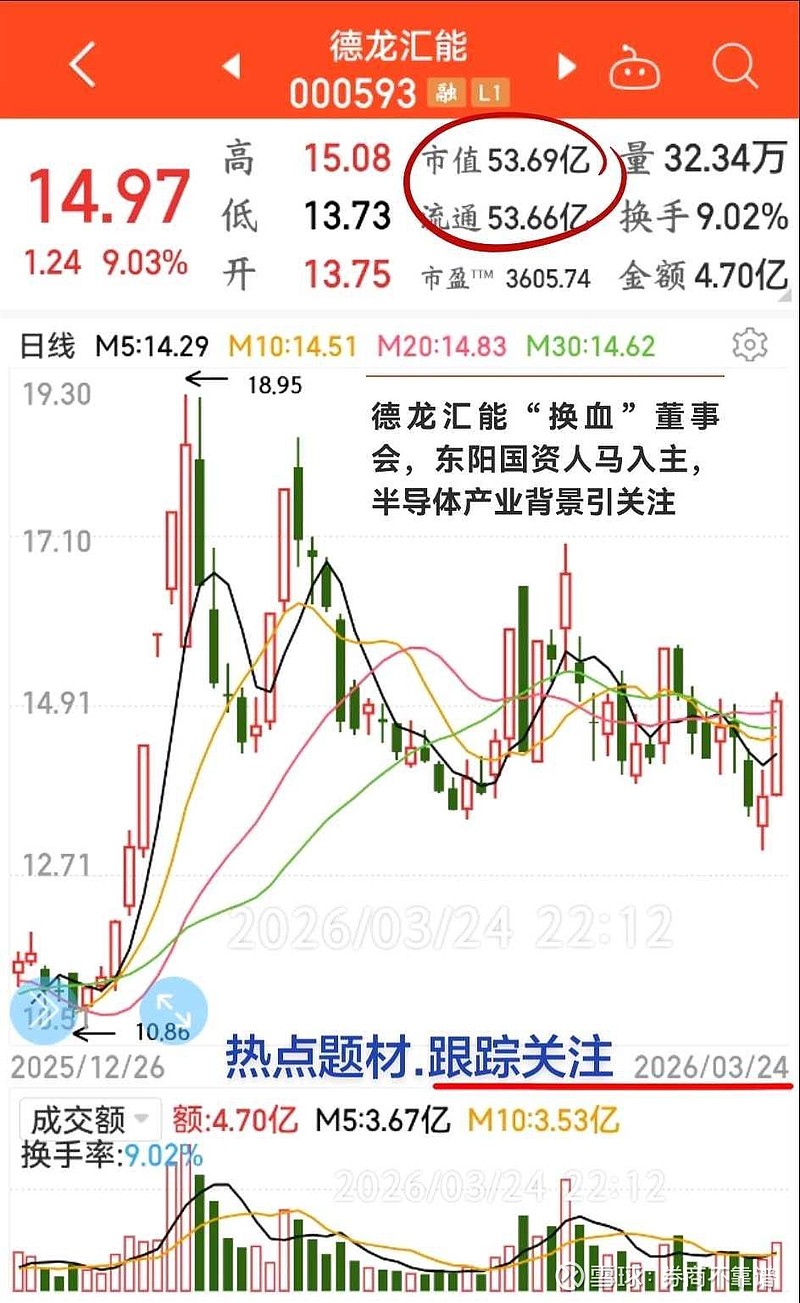The width and height of the screenshot is (800, 1303).
Task: Switch to the previous stock
Action: pos(232,67)
